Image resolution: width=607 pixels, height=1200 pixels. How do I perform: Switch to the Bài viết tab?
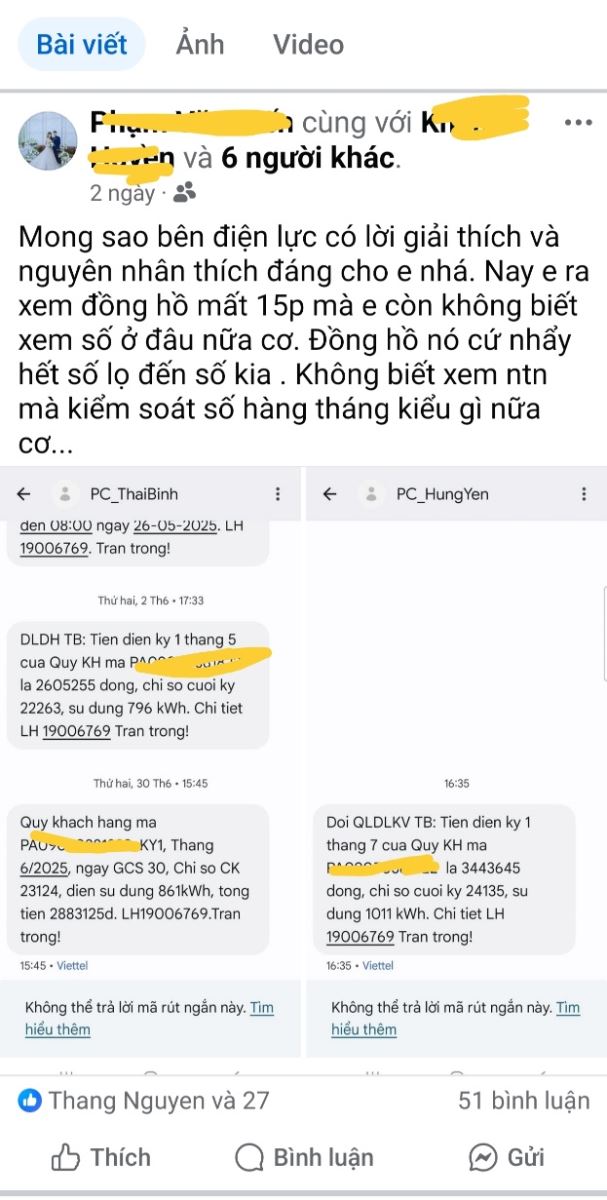pyautogui.click(x=82, y=44)
